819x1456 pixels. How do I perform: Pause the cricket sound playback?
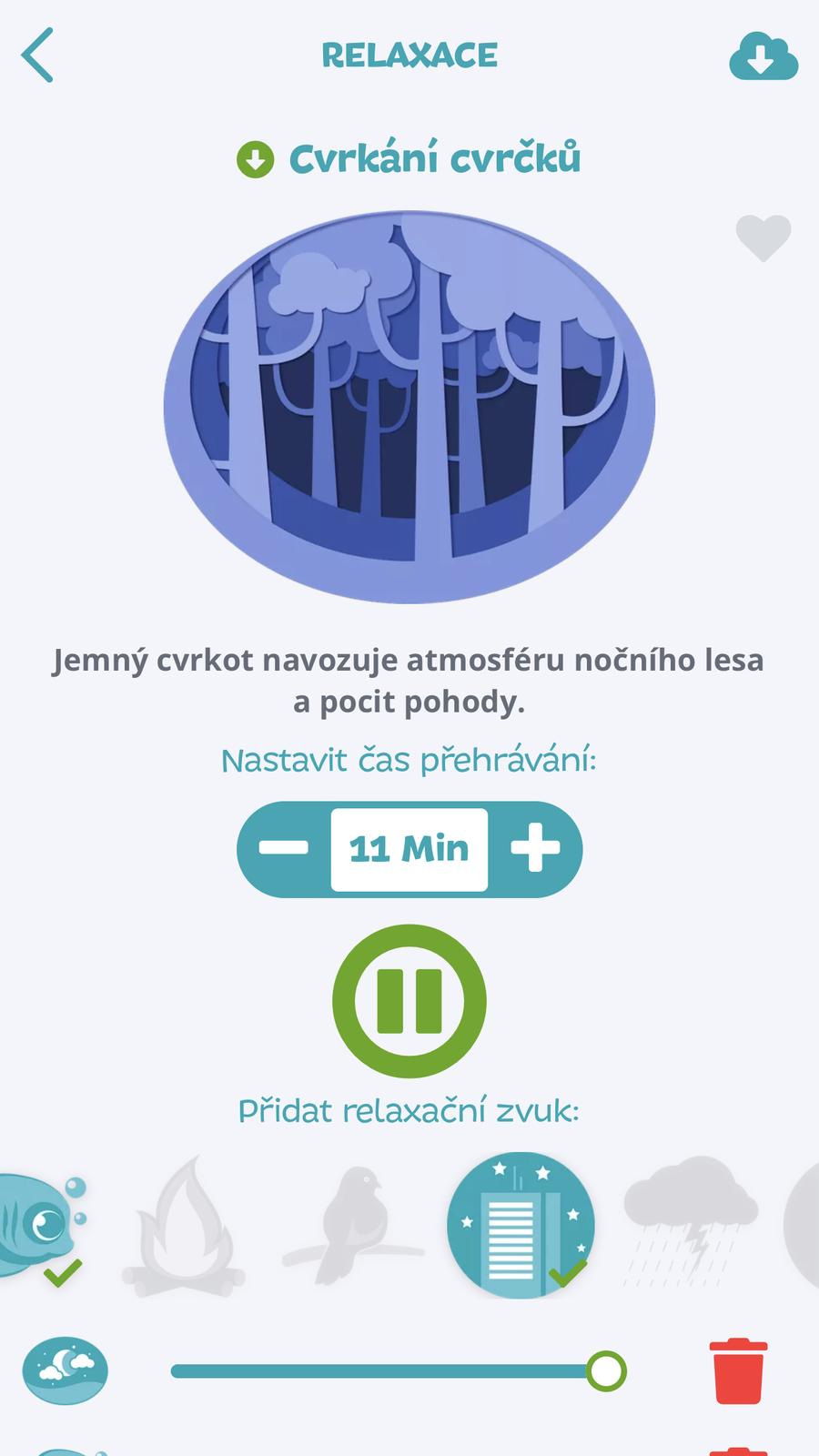pos(409,1001)
